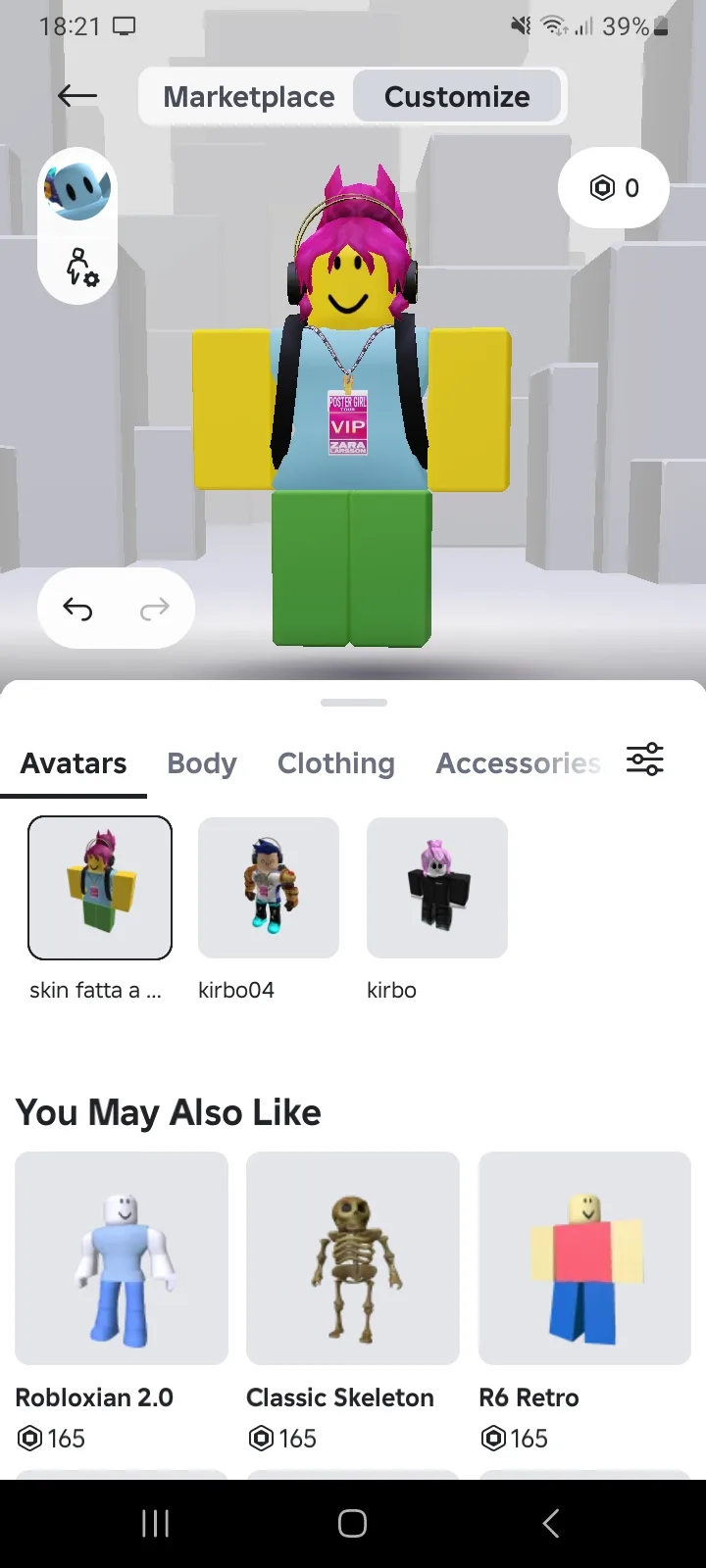Viewport: 706px width, 1568px height.
Task: Undo the last avatar change
Action: coord(77,609)
